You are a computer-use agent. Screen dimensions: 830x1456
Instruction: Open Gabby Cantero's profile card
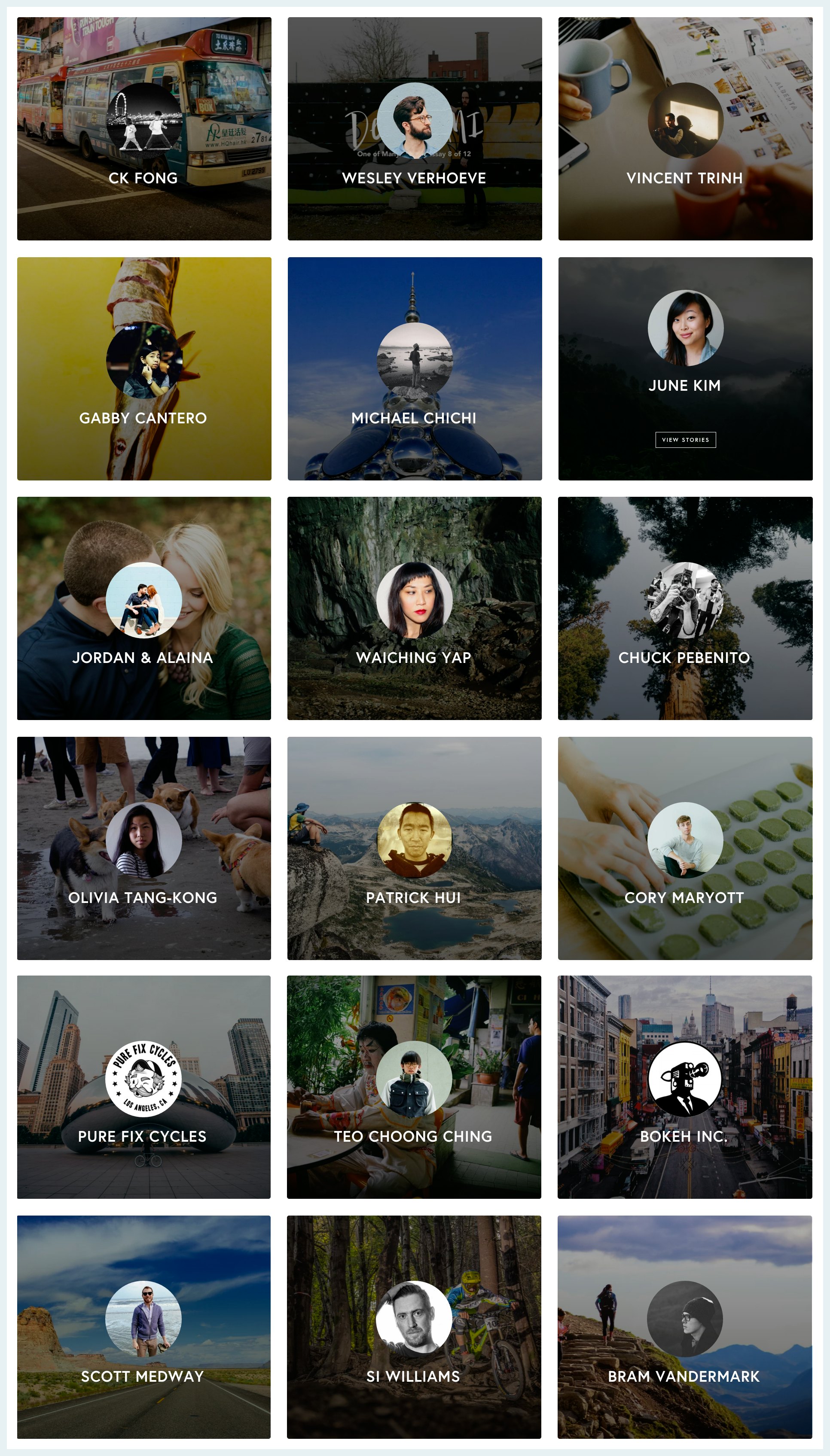click(143, 368)
